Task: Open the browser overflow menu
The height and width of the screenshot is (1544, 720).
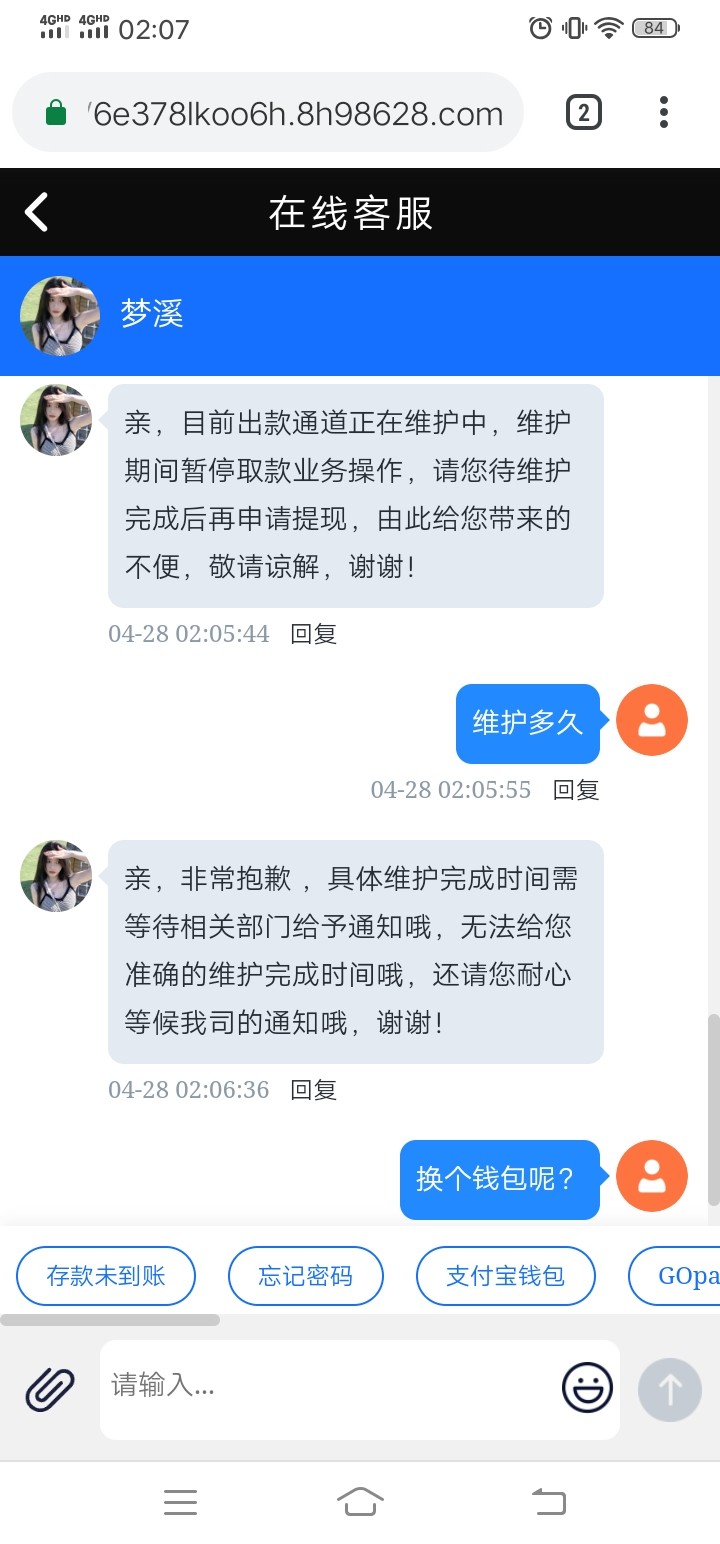Action: [664, 113]
